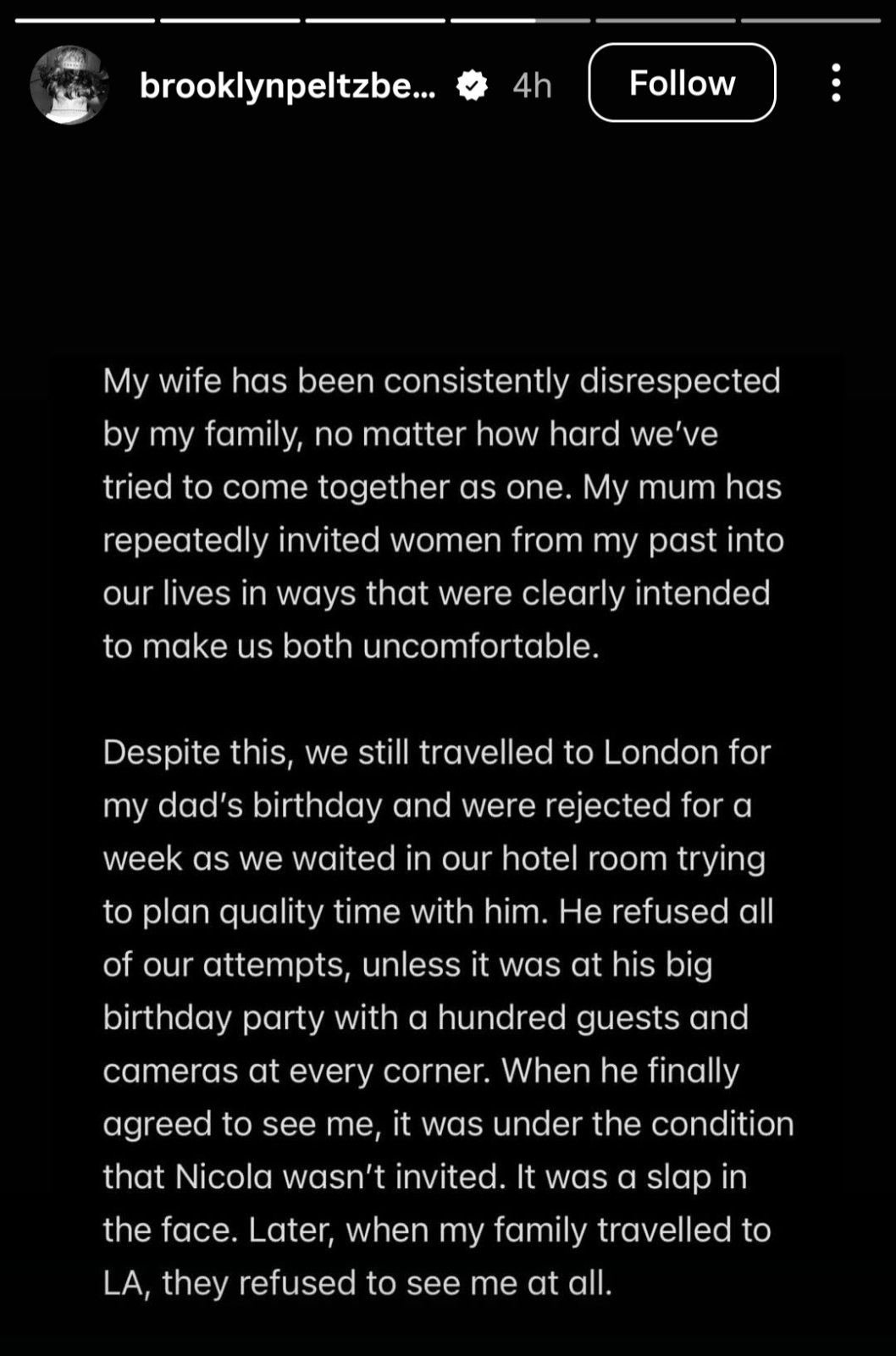Follow the brooklynpeltzbe... account
This screenshot has height=1356, width=896.
[x=682, y=83]
